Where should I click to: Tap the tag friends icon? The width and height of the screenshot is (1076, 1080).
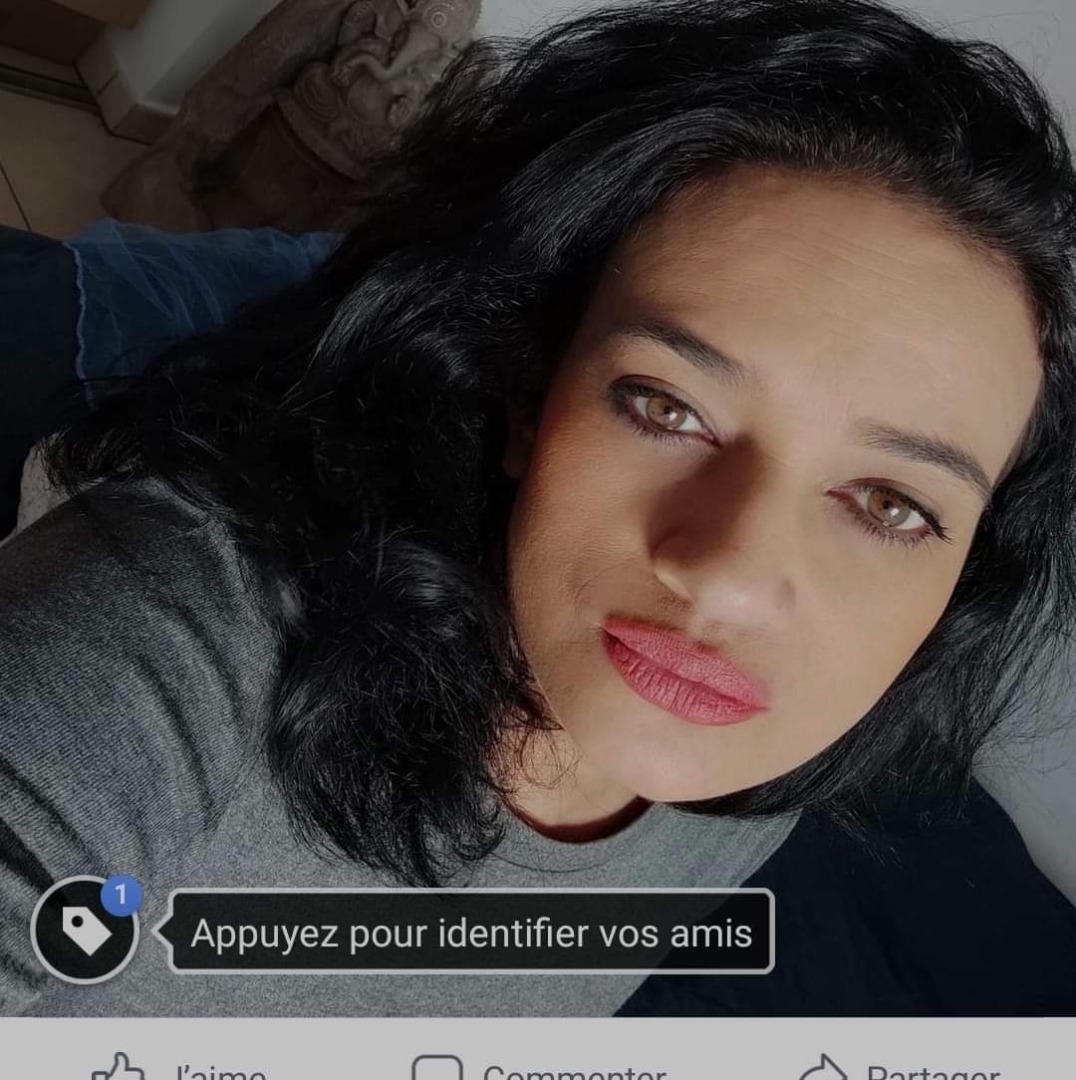pyautogui.click(x=85, y=931)
